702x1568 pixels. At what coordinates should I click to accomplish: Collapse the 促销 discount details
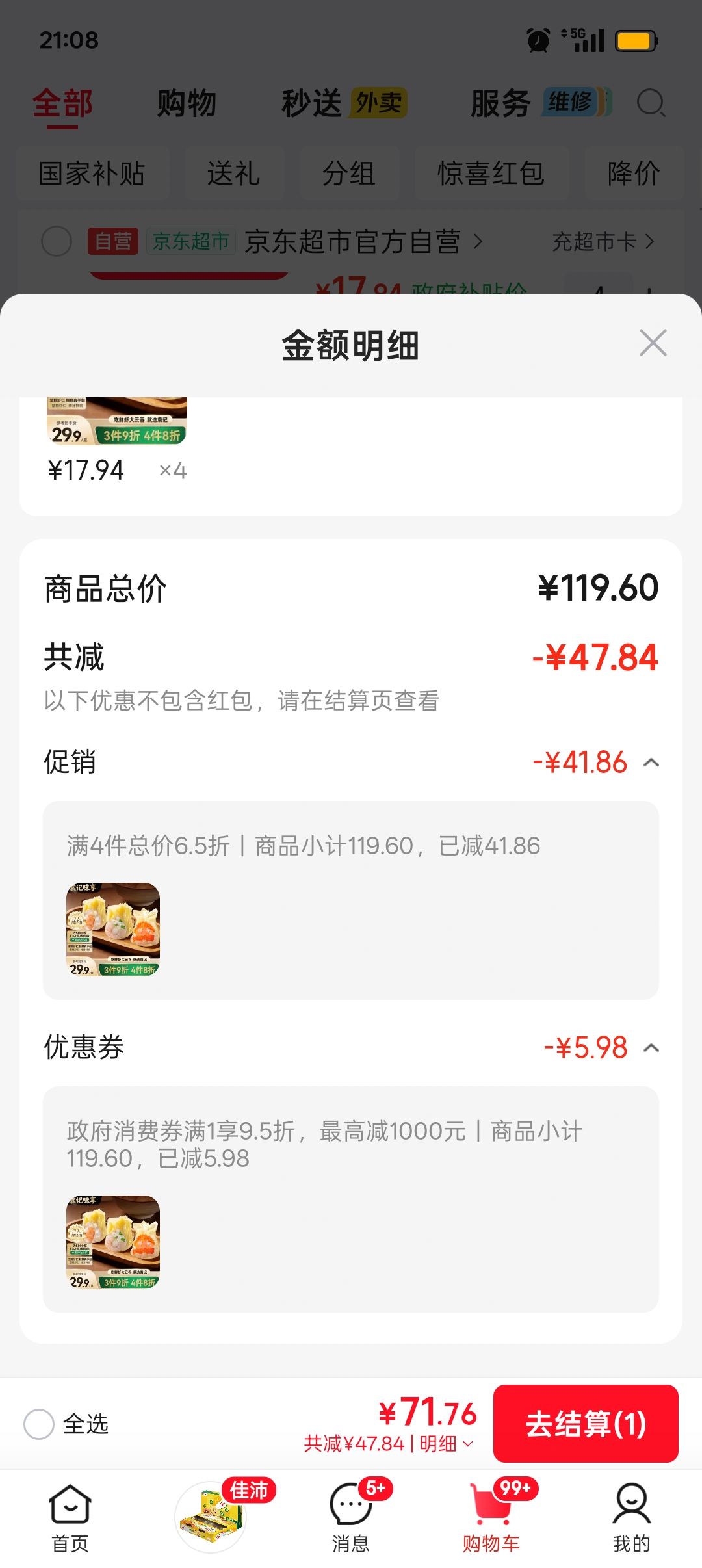(651, 763)
